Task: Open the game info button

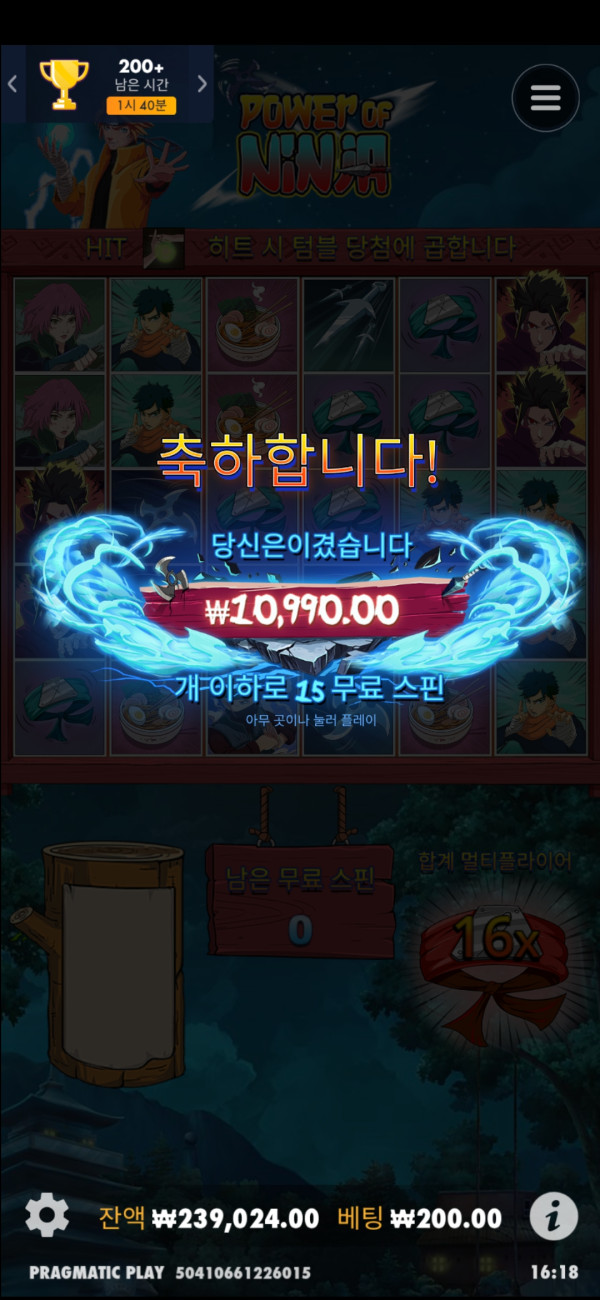Action: (x=553, y=1217)
